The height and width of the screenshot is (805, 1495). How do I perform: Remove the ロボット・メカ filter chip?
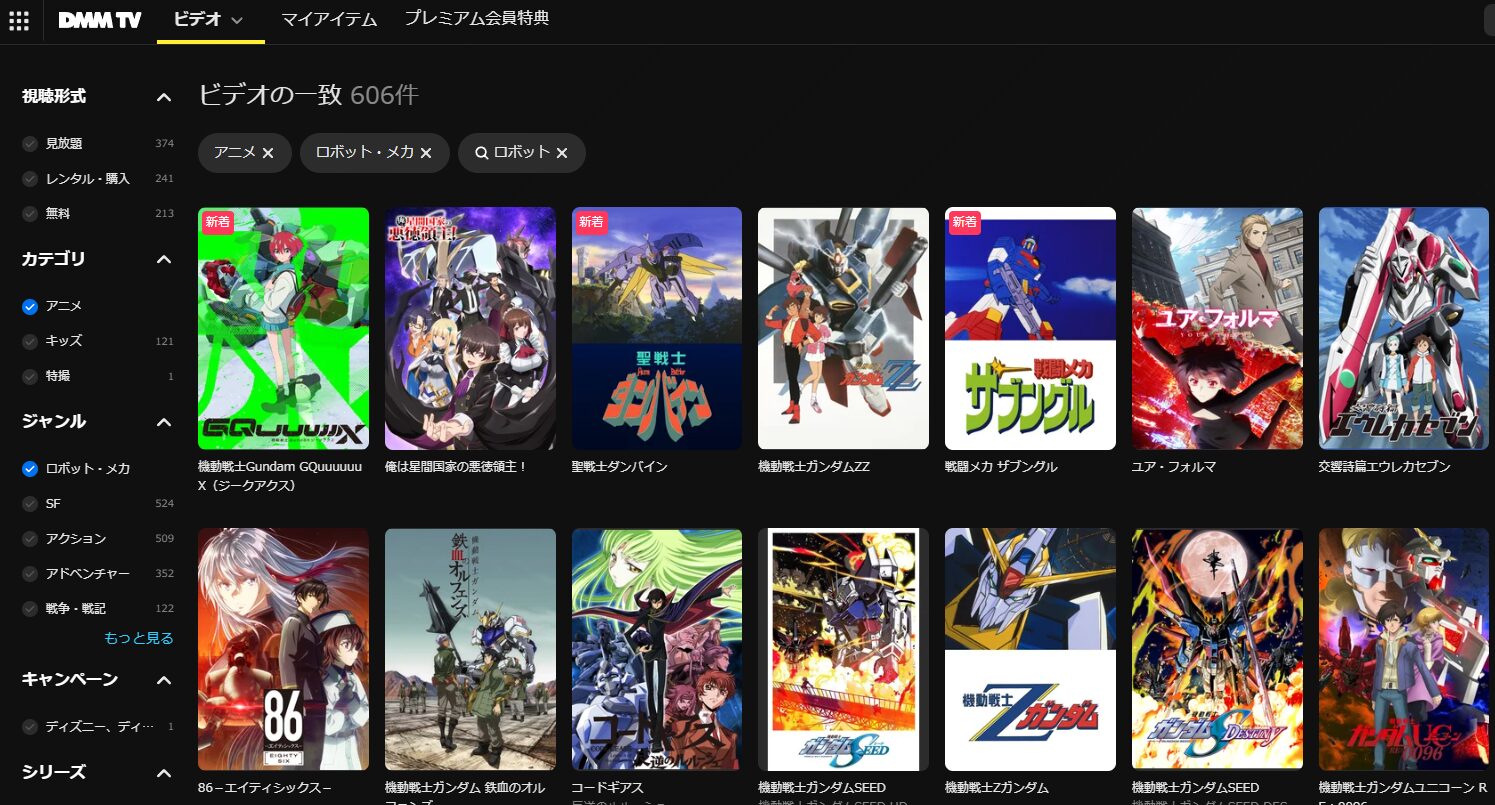(x=426, y=153)
